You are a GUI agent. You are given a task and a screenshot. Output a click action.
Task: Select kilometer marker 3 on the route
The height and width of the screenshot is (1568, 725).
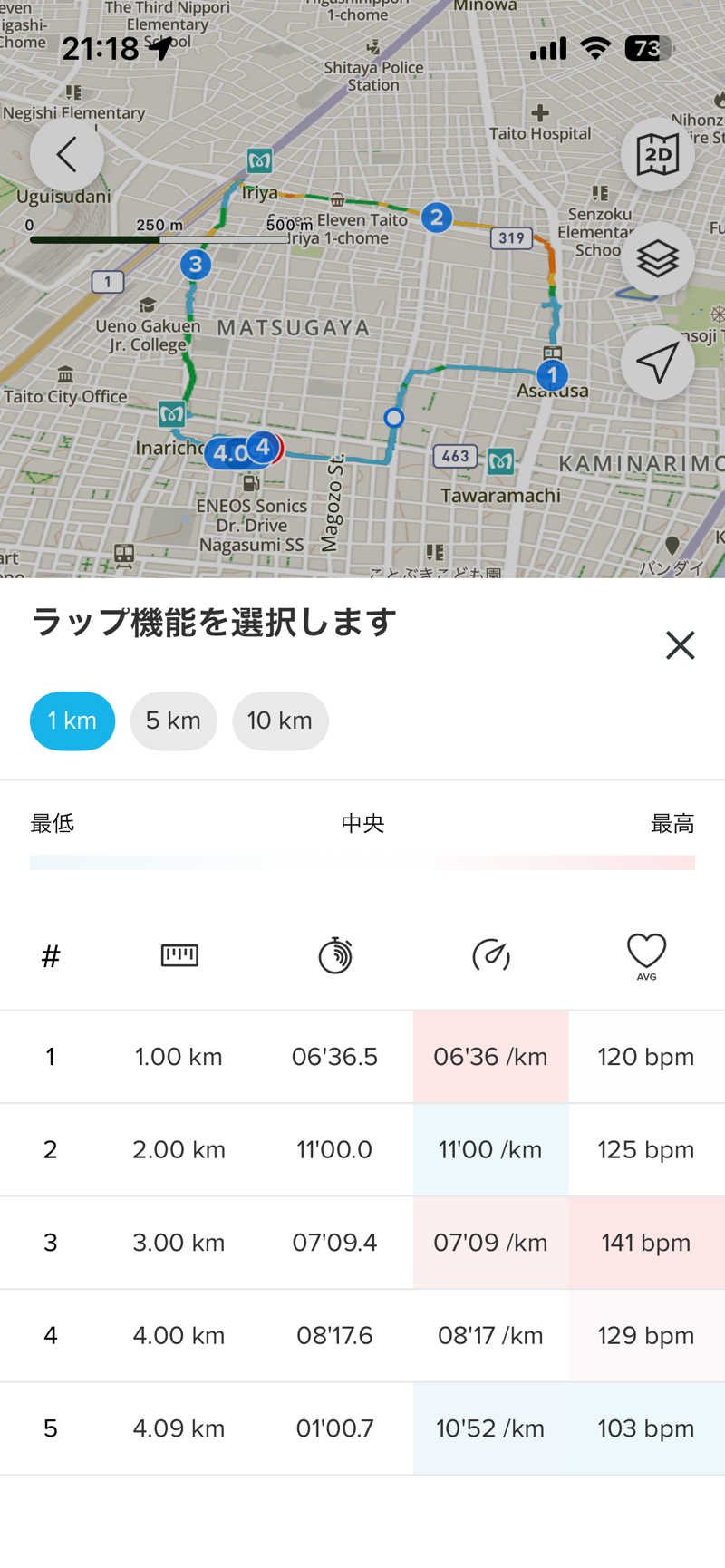tap(193, 265)
